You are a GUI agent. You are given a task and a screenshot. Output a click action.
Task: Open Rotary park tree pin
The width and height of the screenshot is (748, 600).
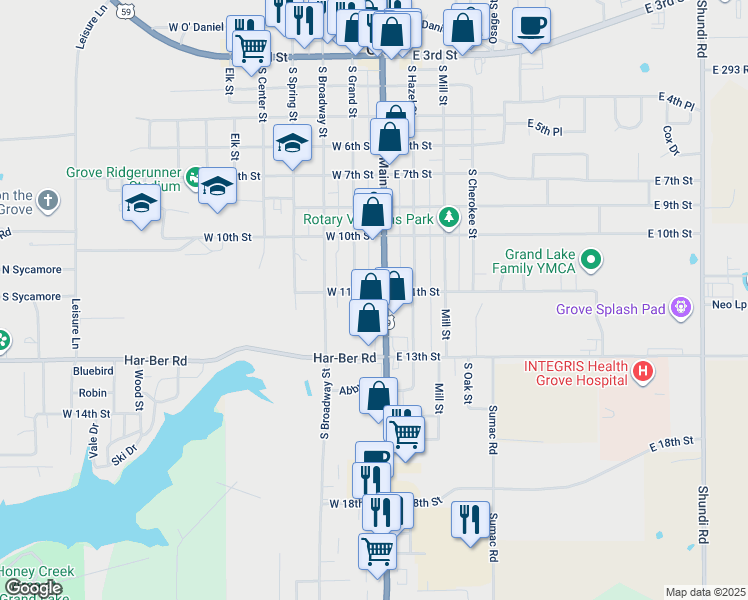[448, 218]
